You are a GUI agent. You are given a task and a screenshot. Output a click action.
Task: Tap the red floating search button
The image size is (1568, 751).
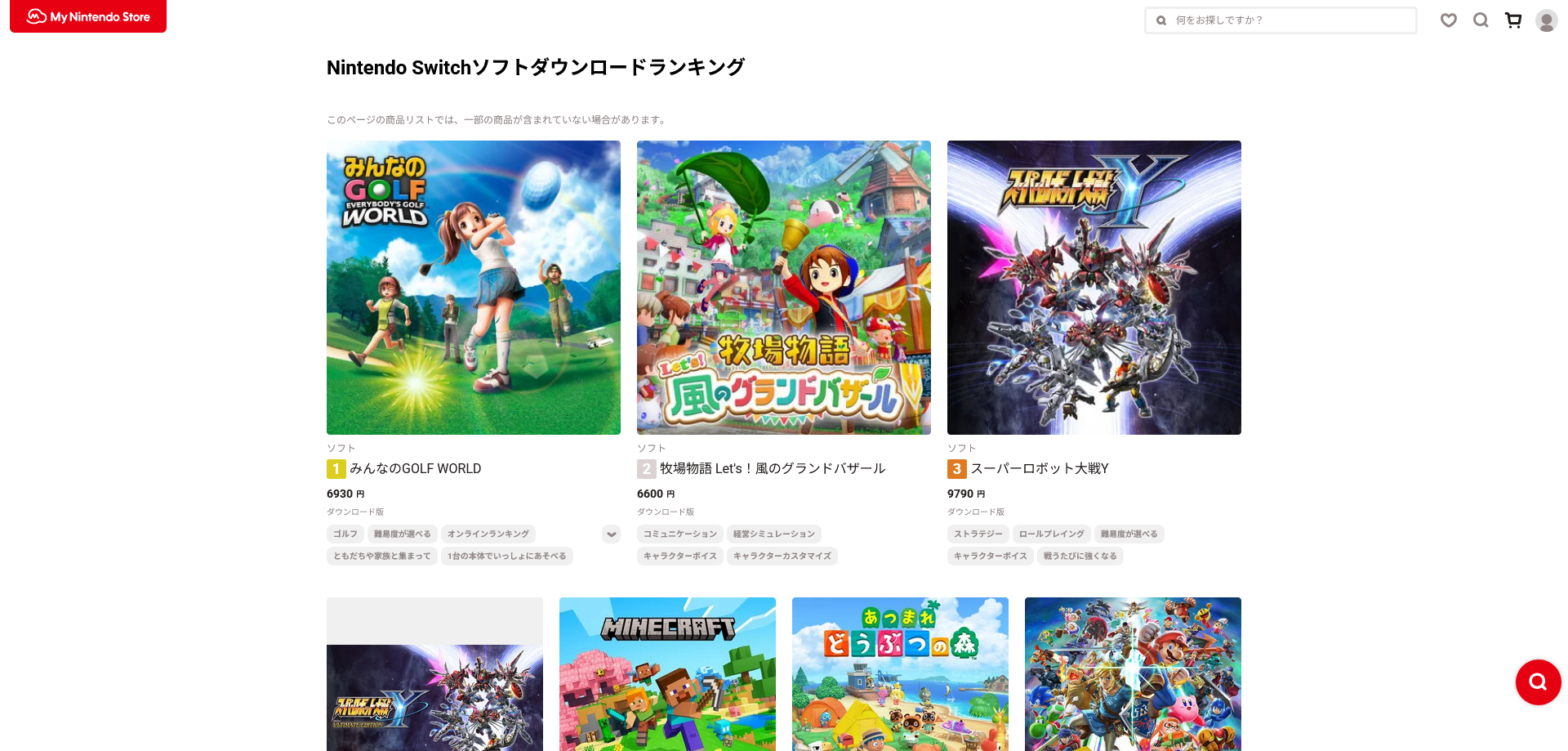1538,682
